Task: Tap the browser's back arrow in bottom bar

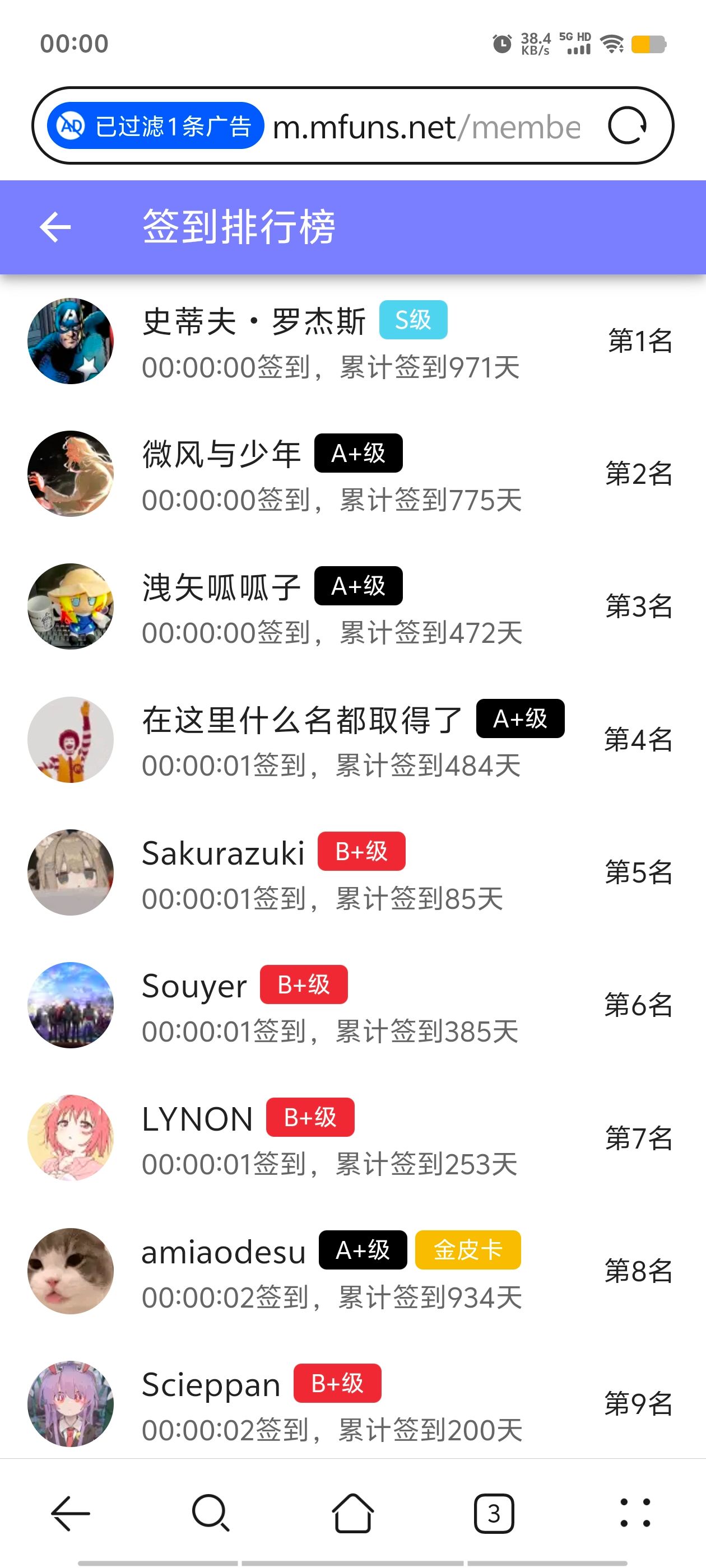Action: coord(71,1513)
